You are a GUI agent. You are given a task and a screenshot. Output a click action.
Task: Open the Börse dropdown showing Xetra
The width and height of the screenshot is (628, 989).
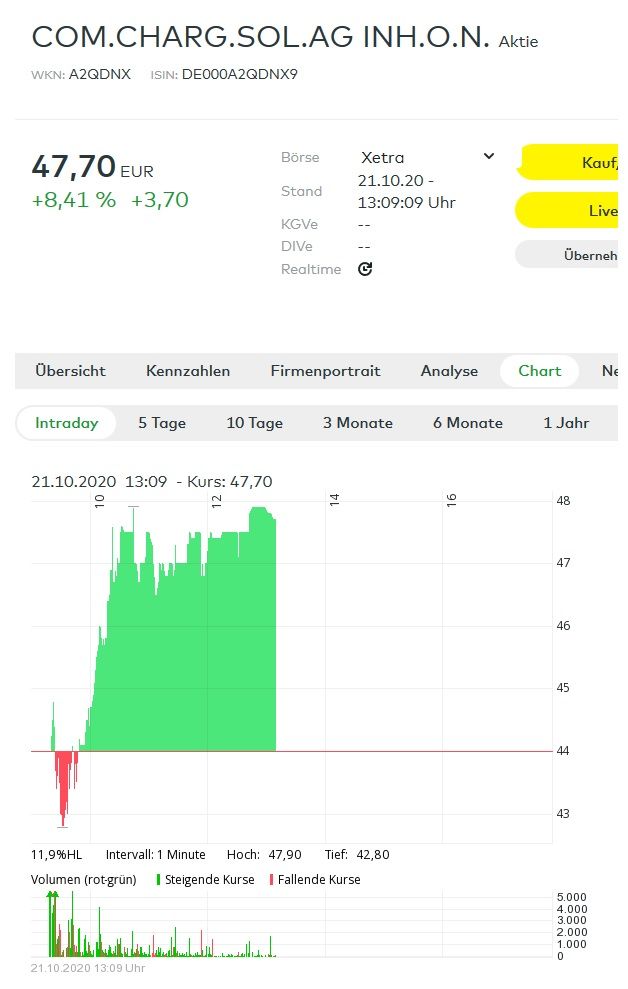coord(428,157)
